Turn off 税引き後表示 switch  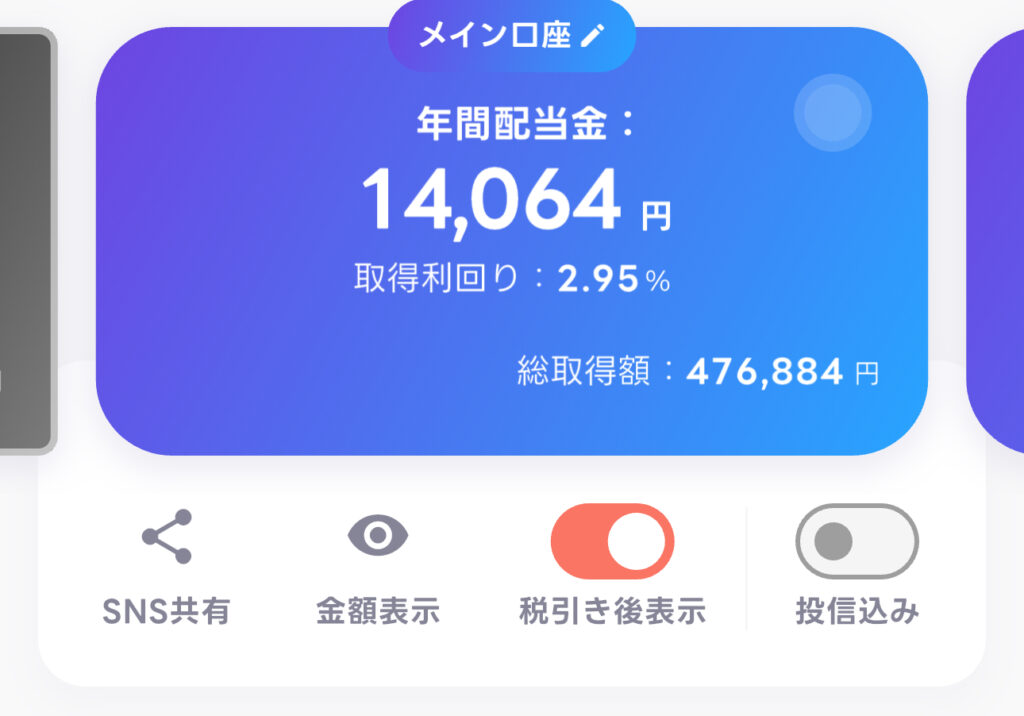pyautogui.click(x=612, y=541)
